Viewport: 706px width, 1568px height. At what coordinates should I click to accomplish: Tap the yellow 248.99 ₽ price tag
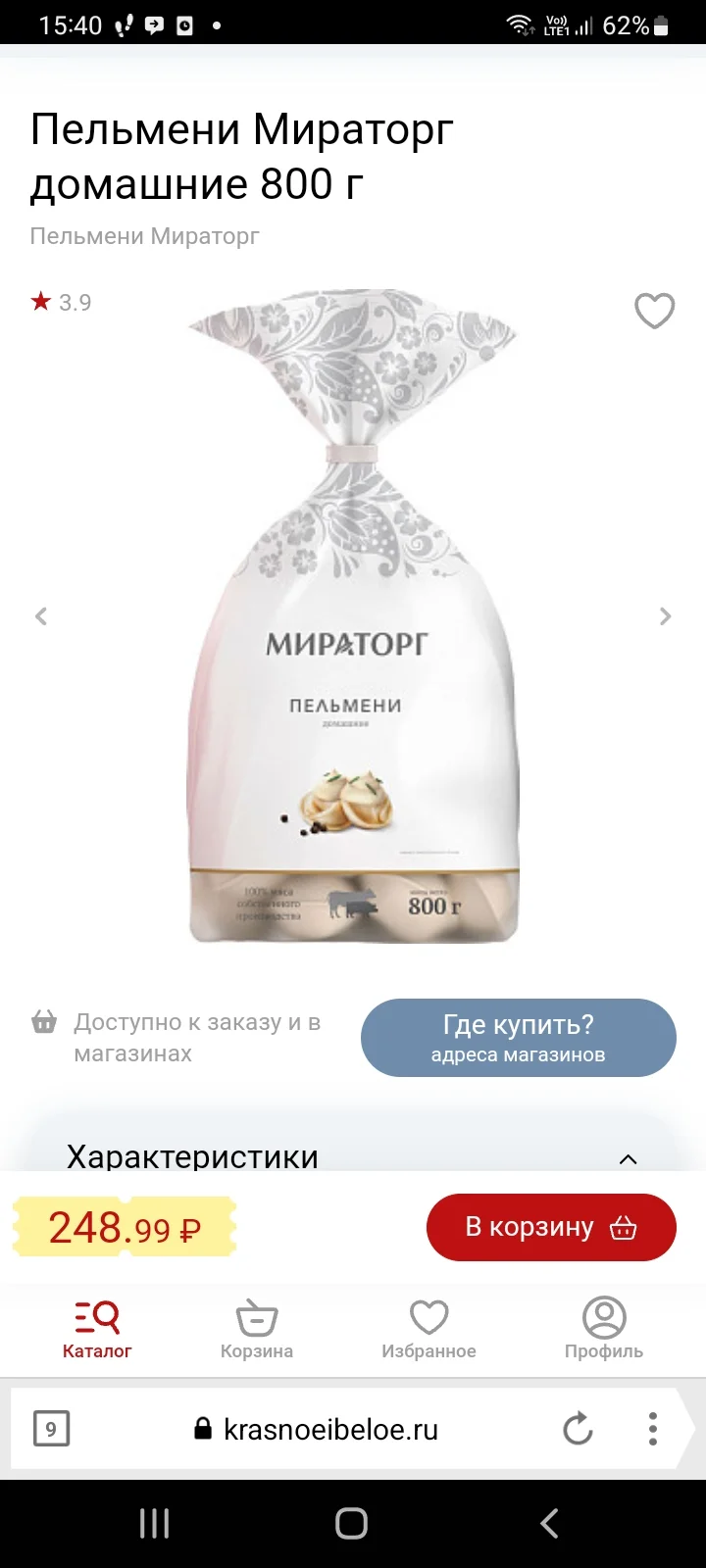[124, 1227]
